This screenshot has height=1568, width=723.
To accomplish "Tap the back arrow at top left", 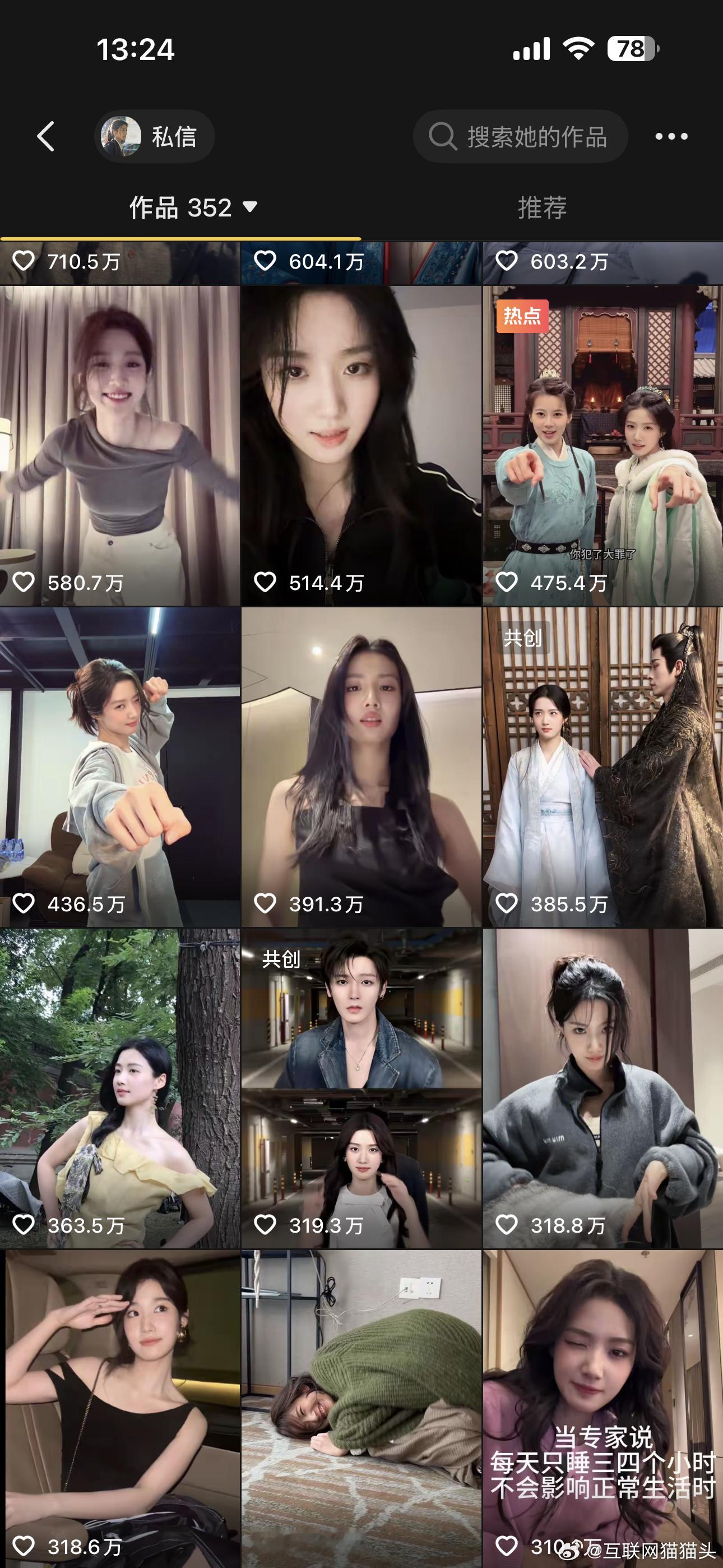I will coord(45,137).
